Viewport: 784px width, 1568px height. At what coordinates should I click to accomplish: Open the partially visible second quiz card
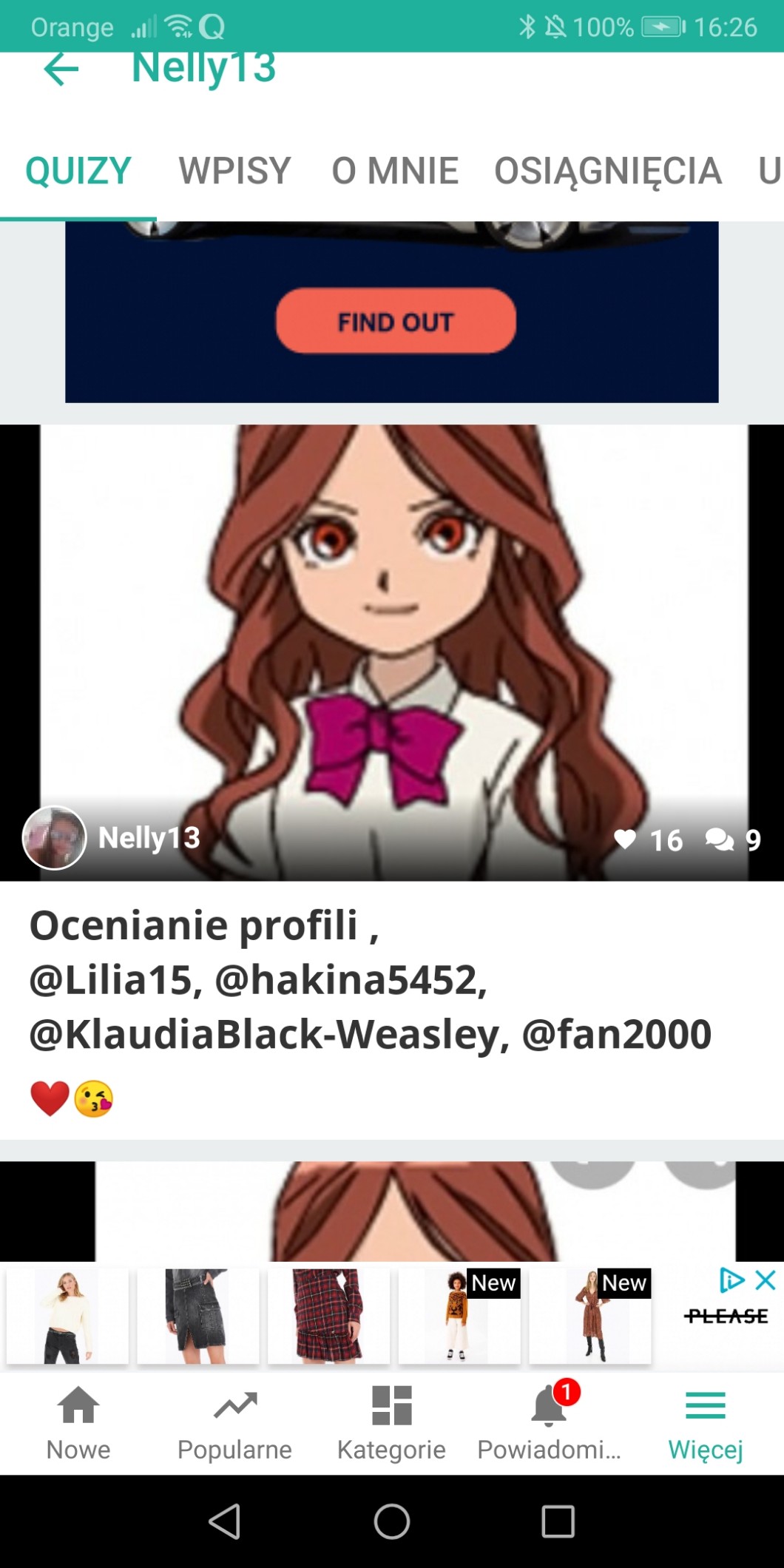(x=414, y=1212)
